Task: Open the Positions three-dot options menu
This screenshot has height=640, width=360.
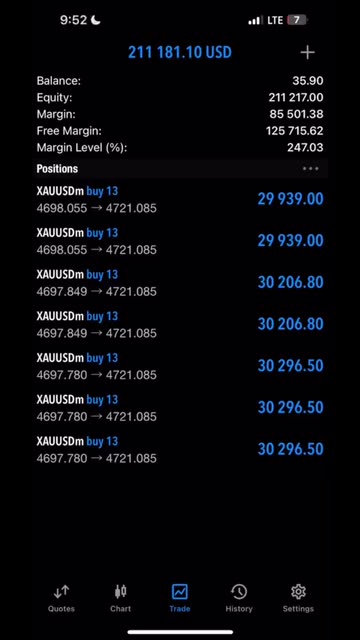Action: pyautogui.click(x=311, y=169)
